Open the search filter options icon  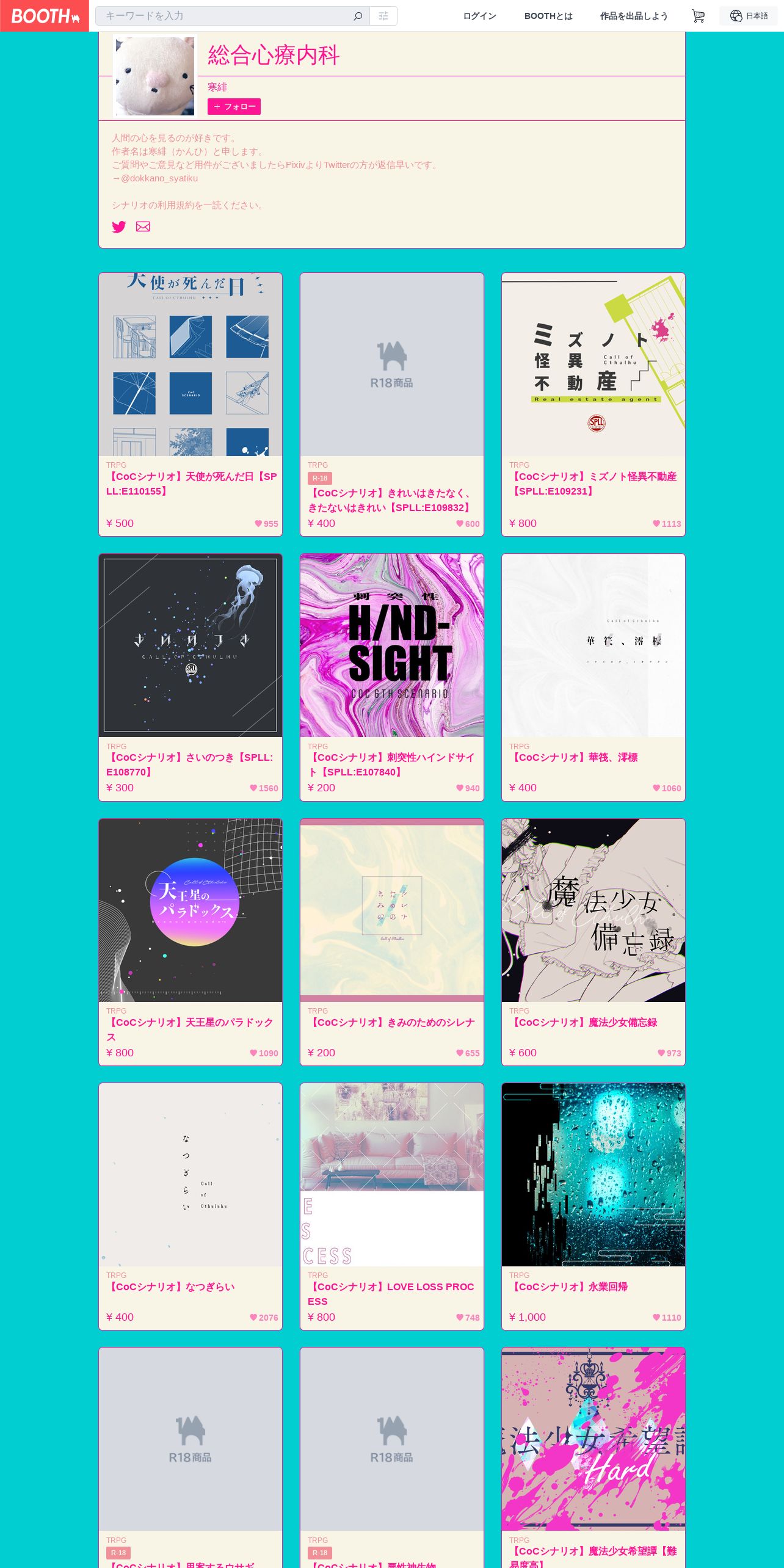coord(383,16)
